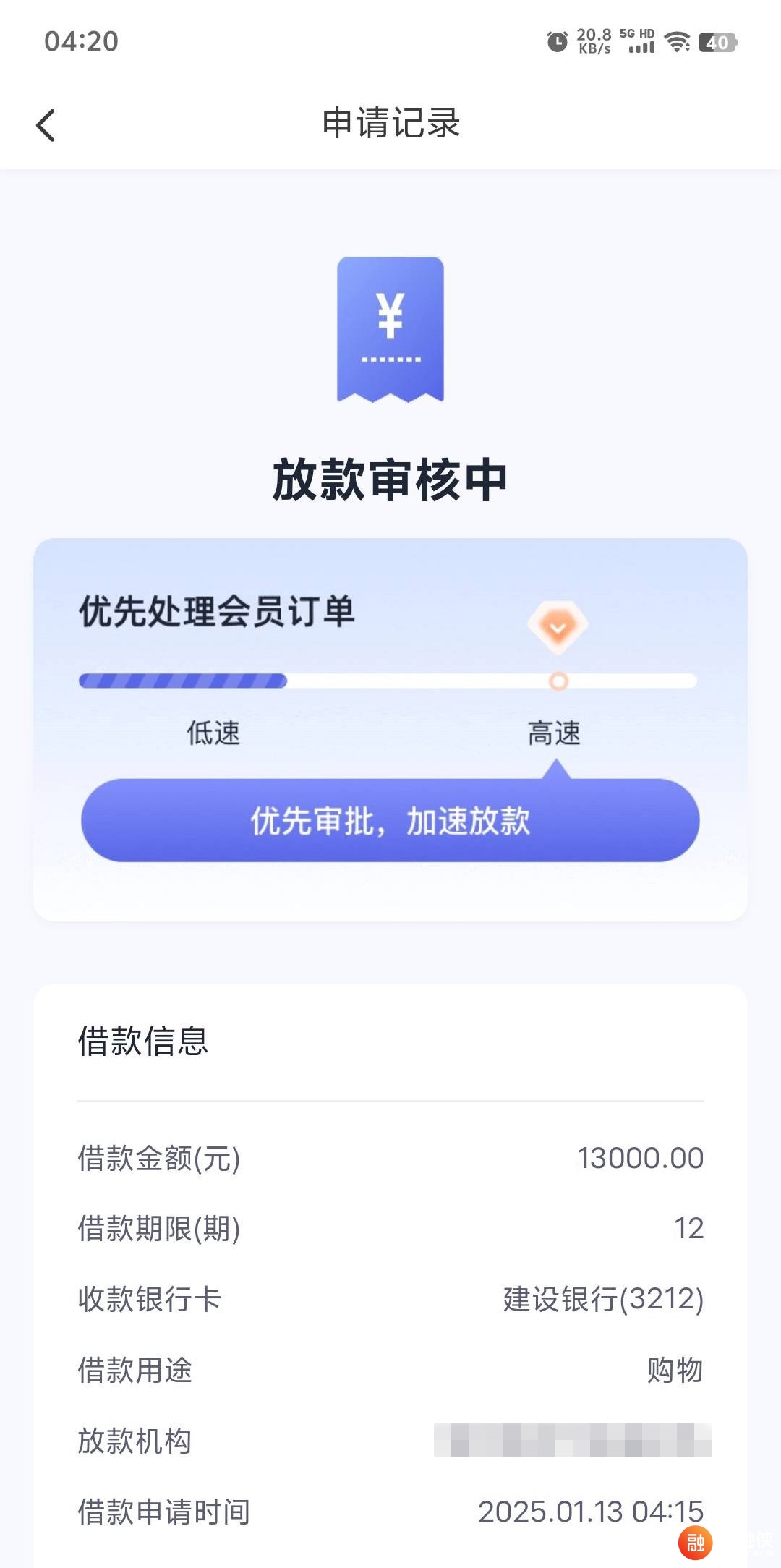
Task: Go back from the 申请记录 page
Action: click(46, 125)
